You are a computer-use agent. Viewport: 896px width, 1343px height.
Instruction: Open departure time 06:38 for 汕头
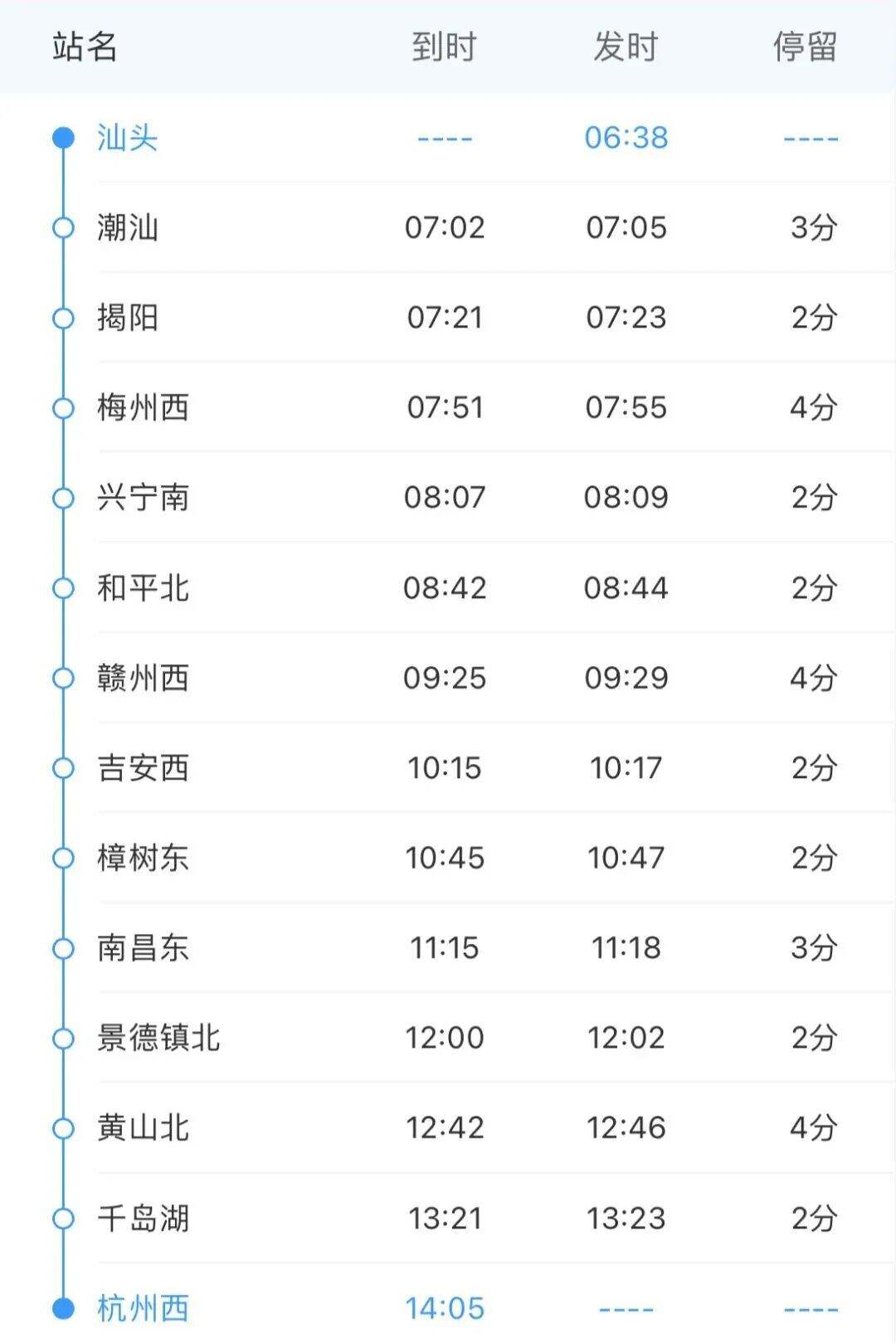625,138
